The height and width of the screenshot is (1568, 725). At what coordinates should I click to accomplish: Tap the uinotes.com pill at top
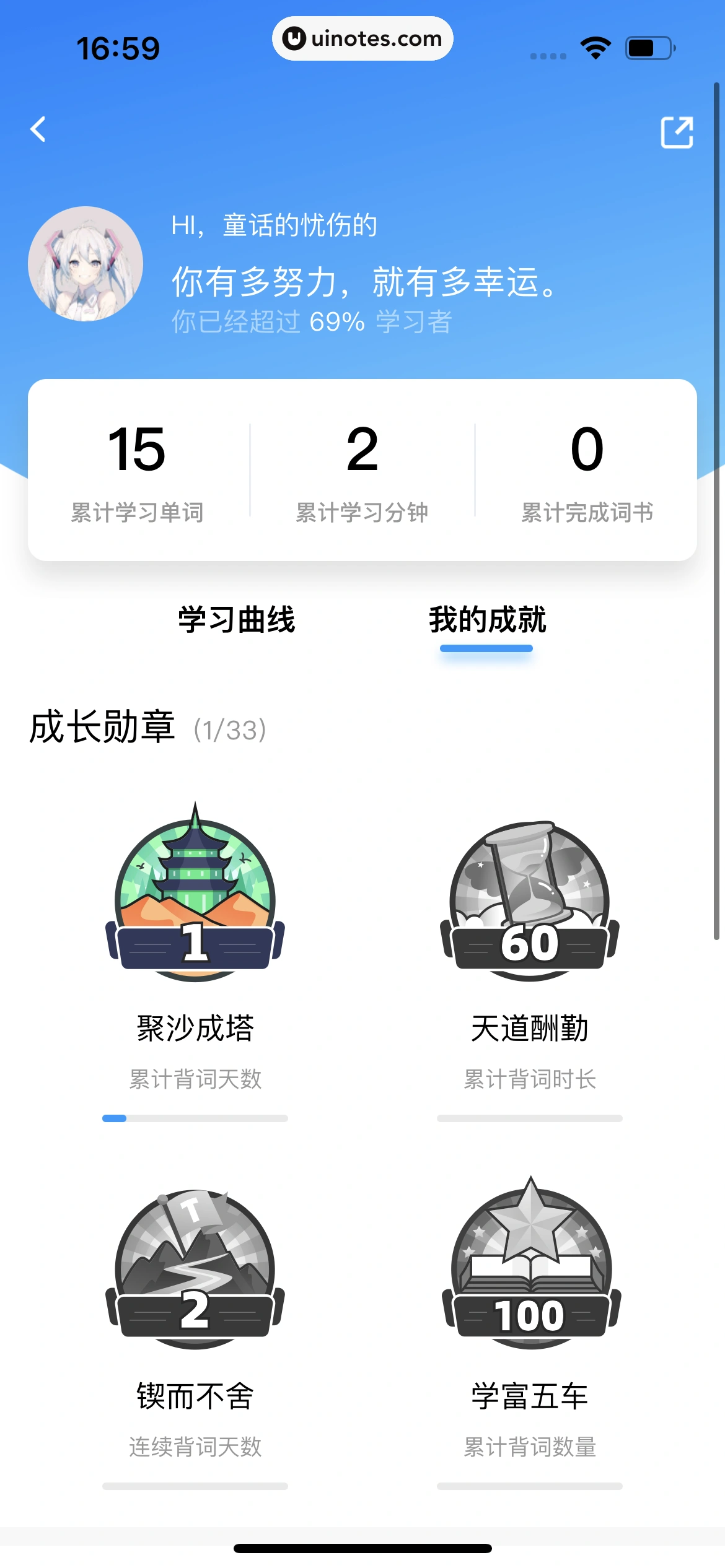click(x=362, y=38)
